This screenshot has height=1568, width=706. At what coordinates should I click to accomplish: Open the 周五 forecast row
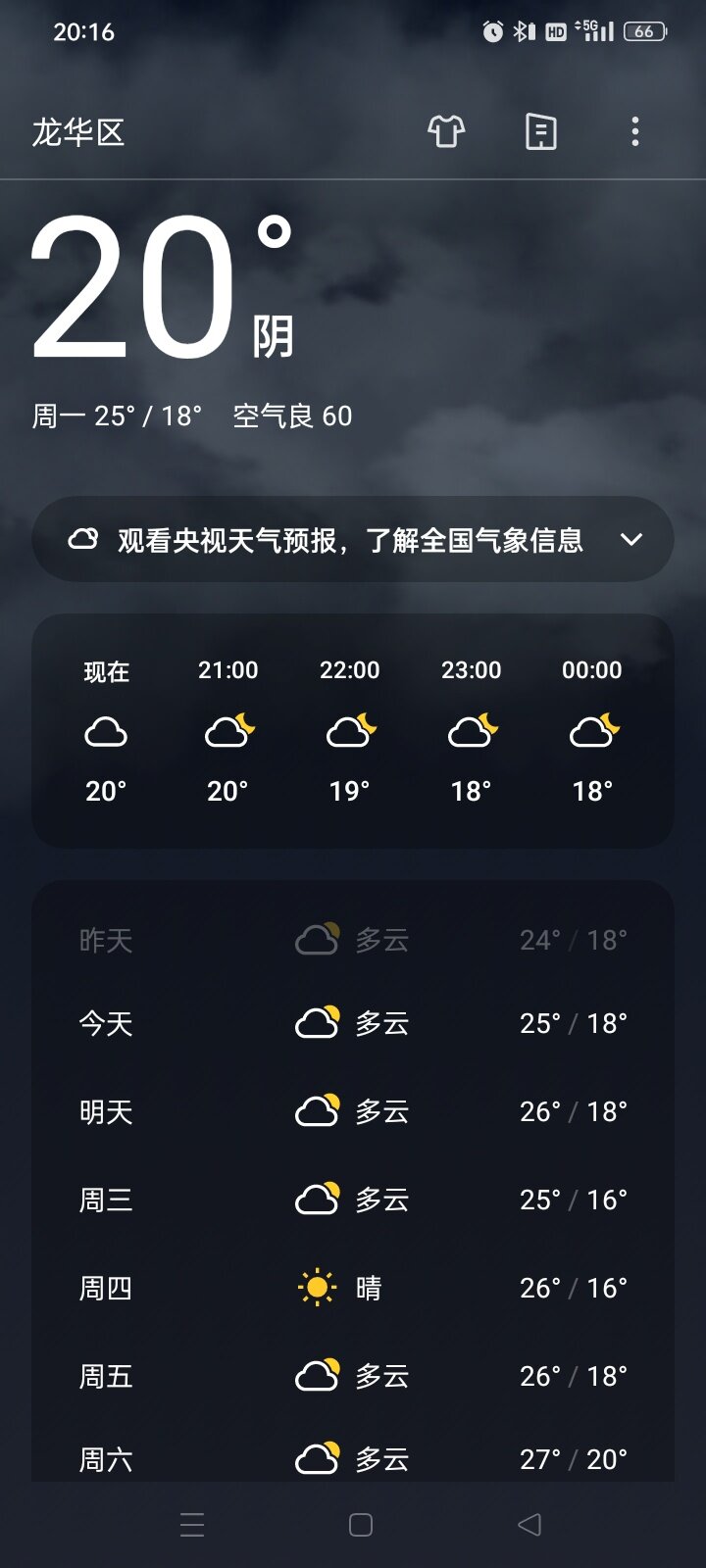[x=353, y=1376]
